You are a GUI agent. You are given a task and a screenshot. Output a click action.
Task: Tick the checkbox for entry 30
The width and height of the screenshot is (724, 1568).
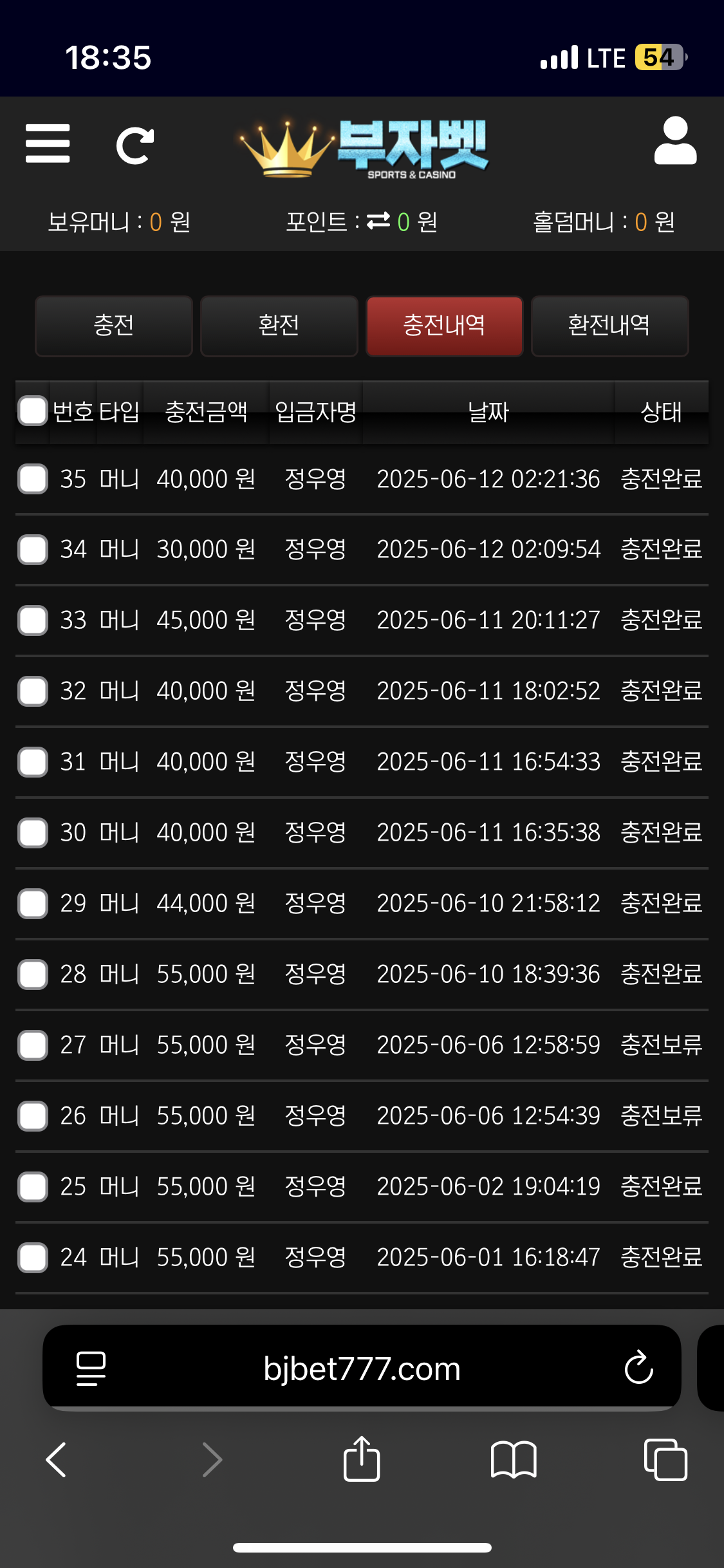[x=33, y=833]
